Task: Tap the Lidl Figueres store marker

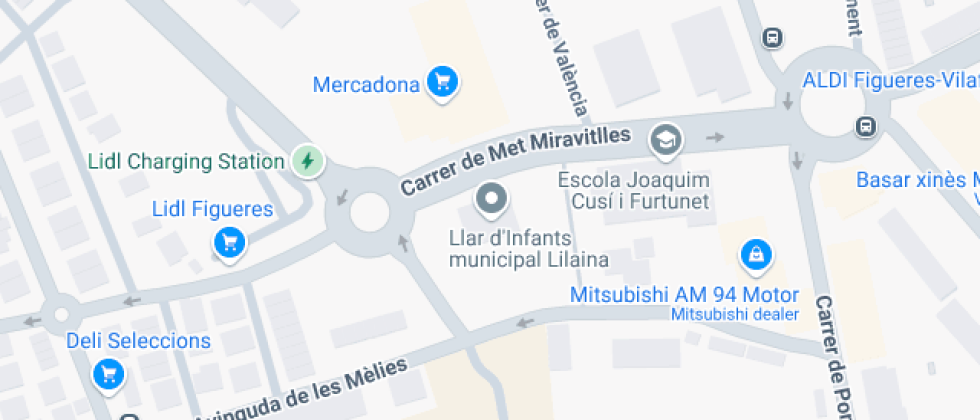Action: coord(230,243)
